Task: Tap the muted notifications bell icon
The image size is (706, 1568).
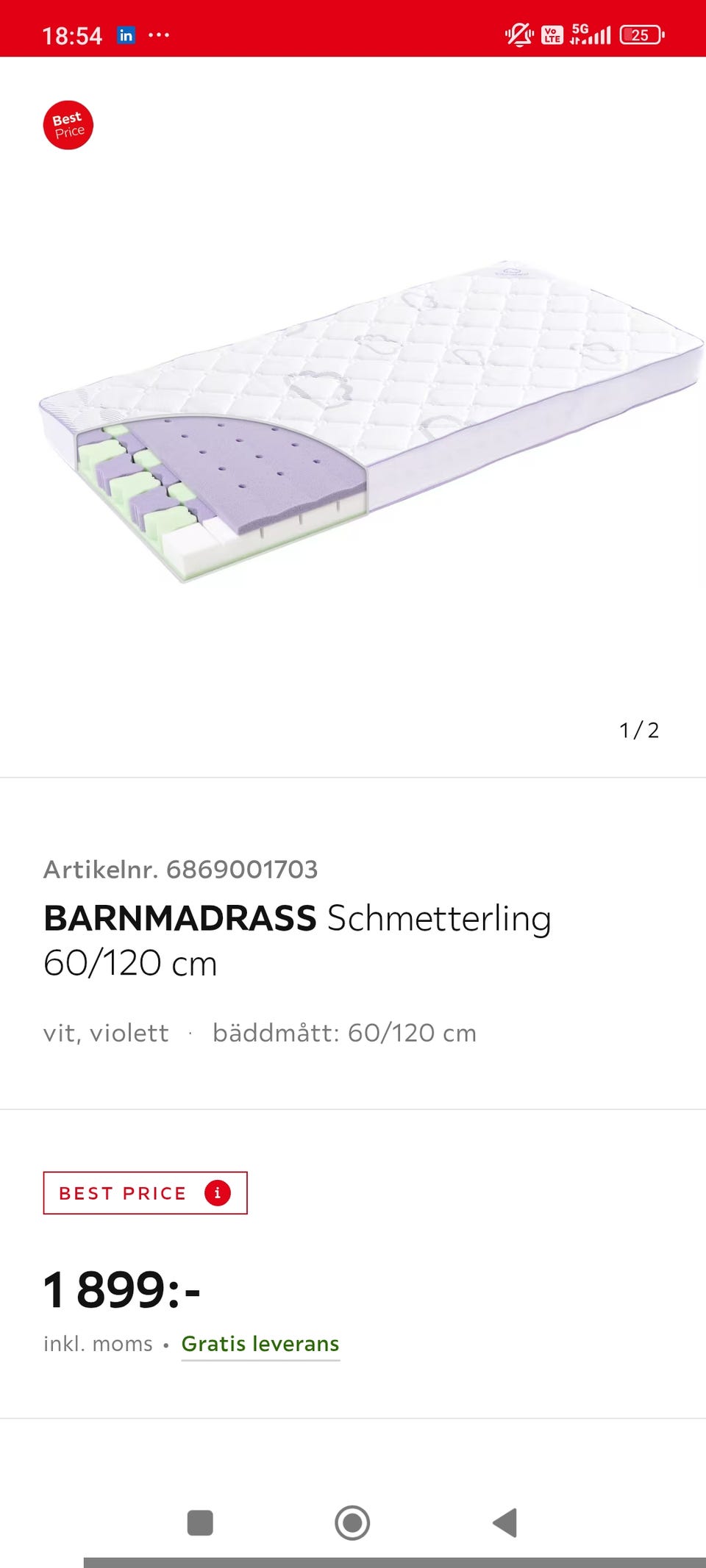Action: point(518,34)
